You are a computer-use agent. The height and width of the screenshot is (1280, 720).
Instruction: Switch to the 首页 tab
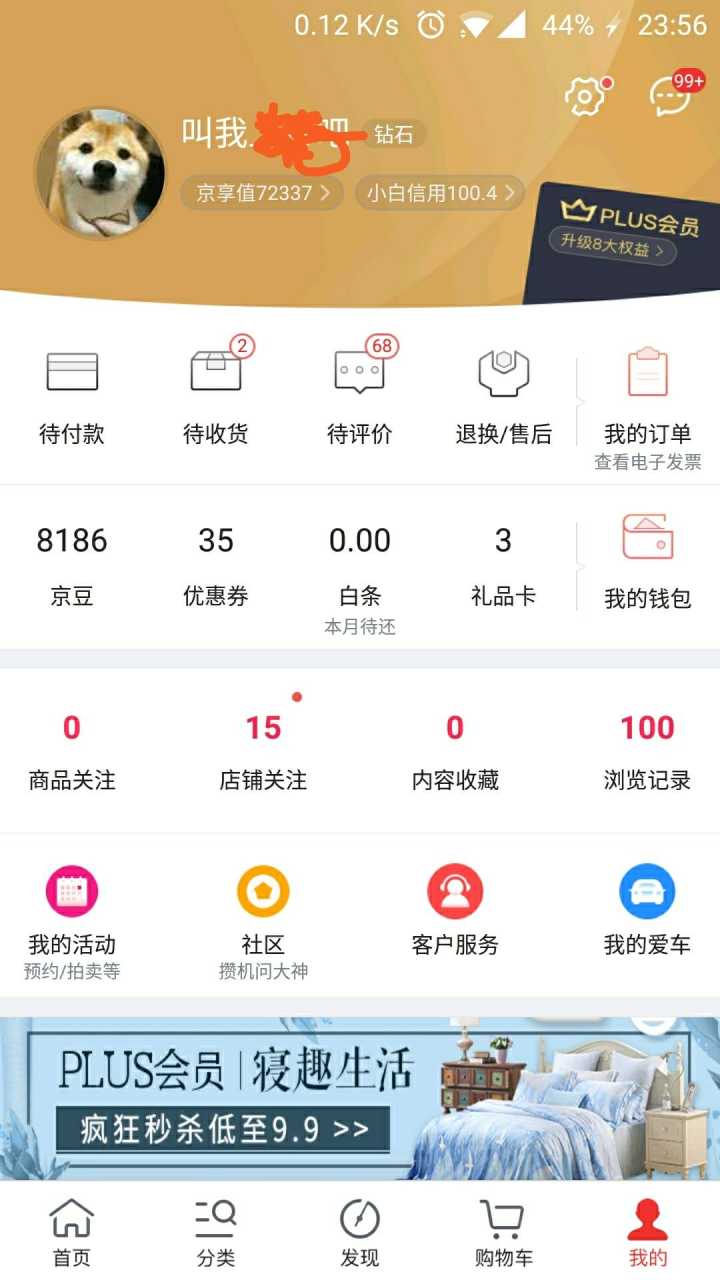(72, 1232)
